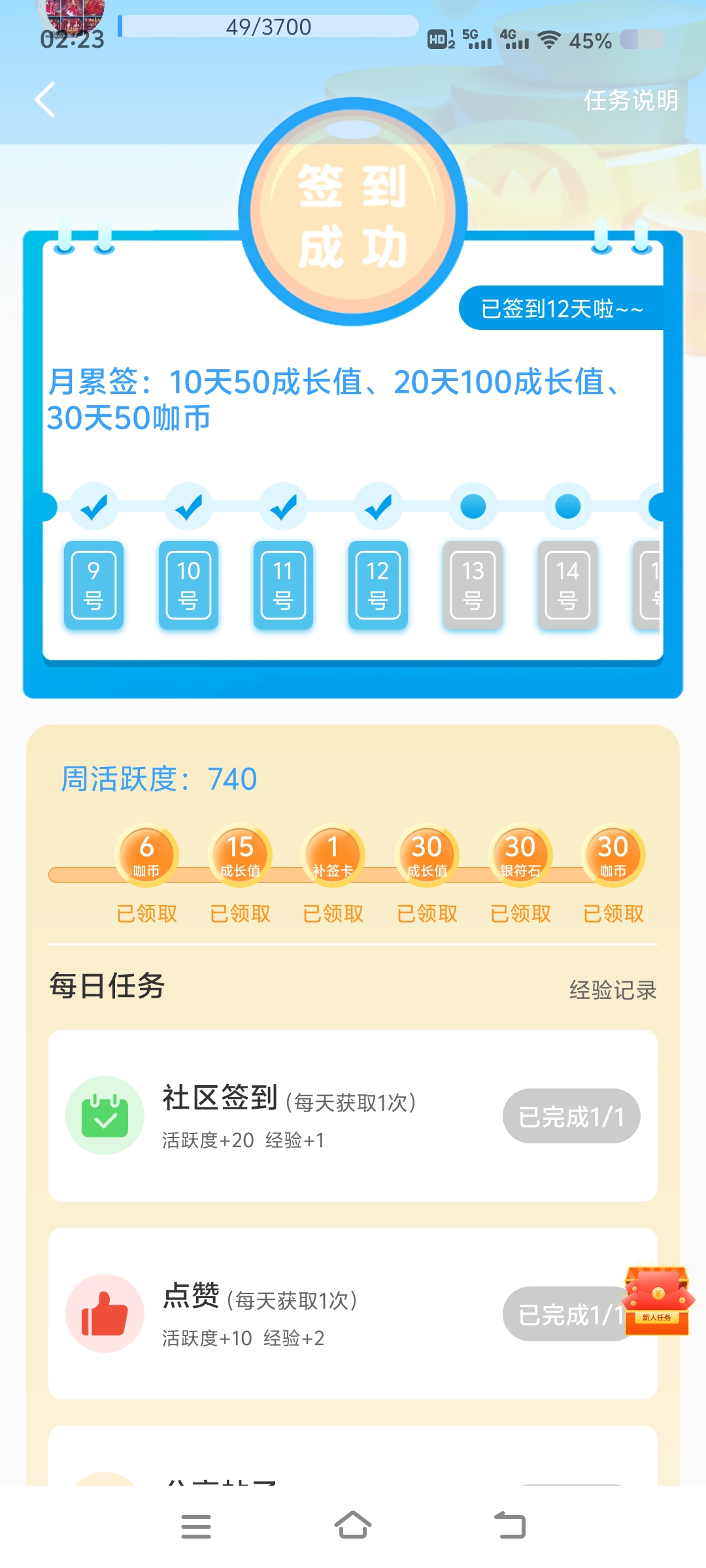Select the 14号 calendar day tile
This screenshot has width=706, height=1568.
pos(567,585)
